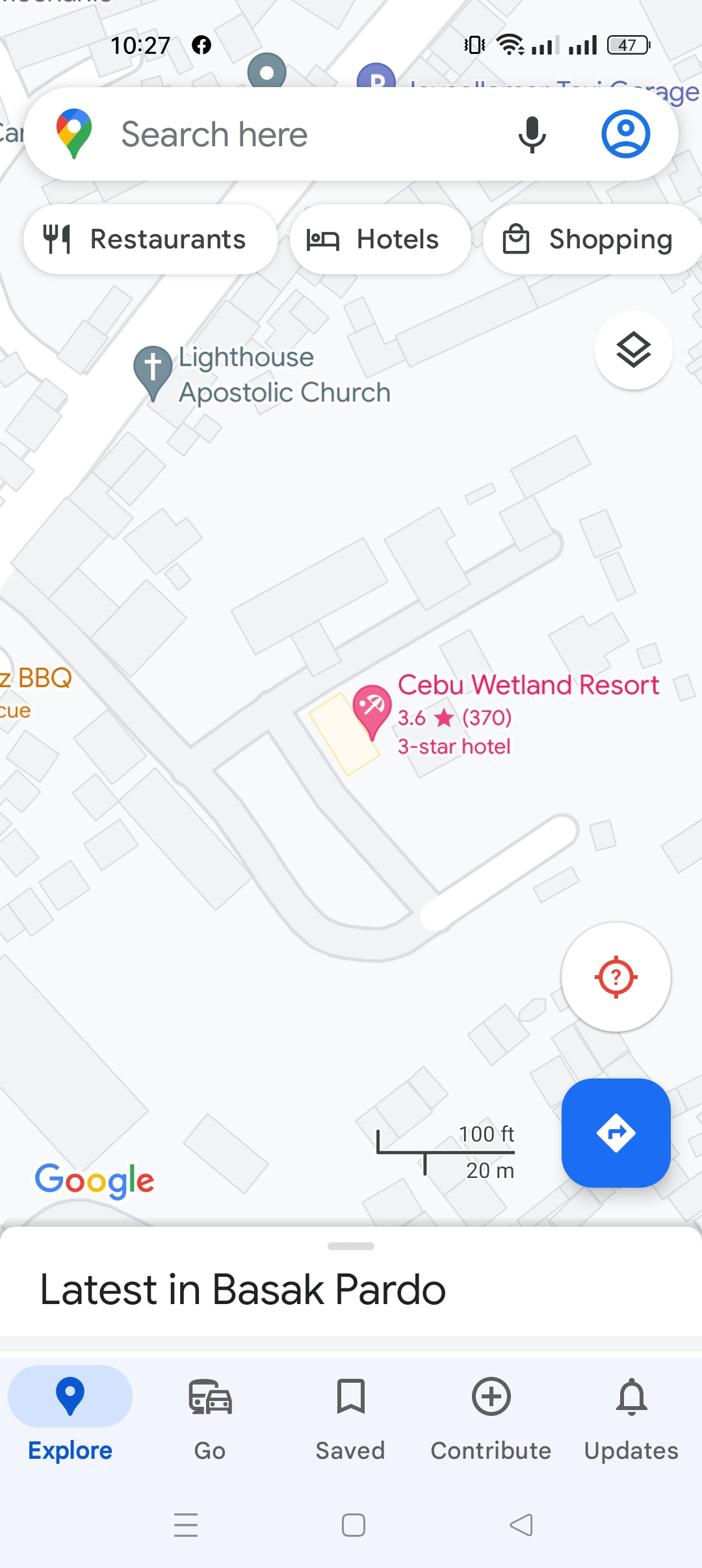Image resolution: width=702 pixels, height=1568 pixels.
Task: Open the blue directions button
Action: [x=616, y=1132]
